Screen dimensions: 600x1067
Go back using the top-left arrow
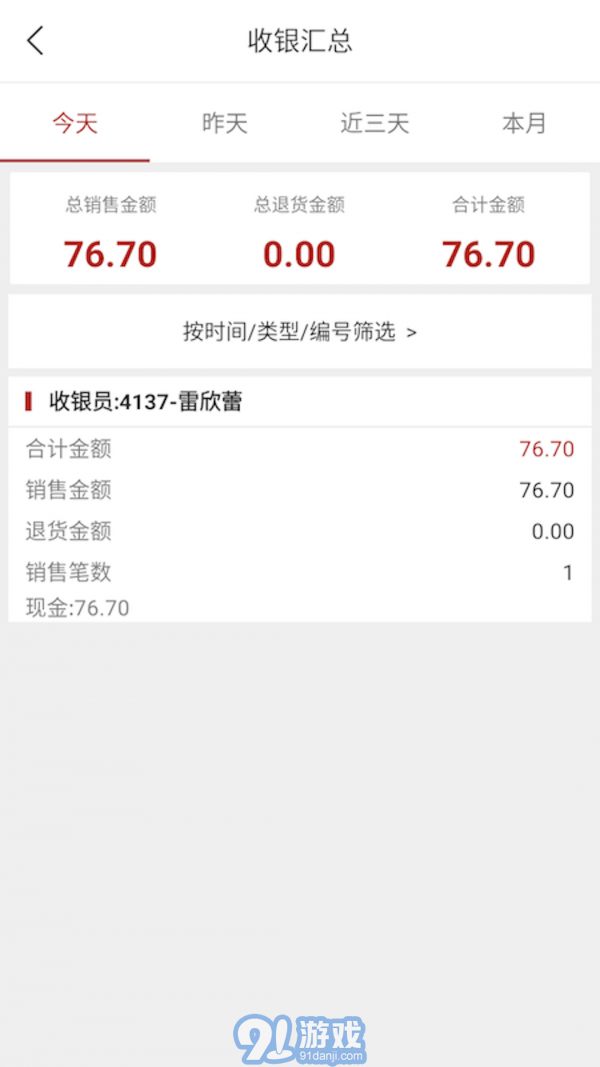(35, 41)
